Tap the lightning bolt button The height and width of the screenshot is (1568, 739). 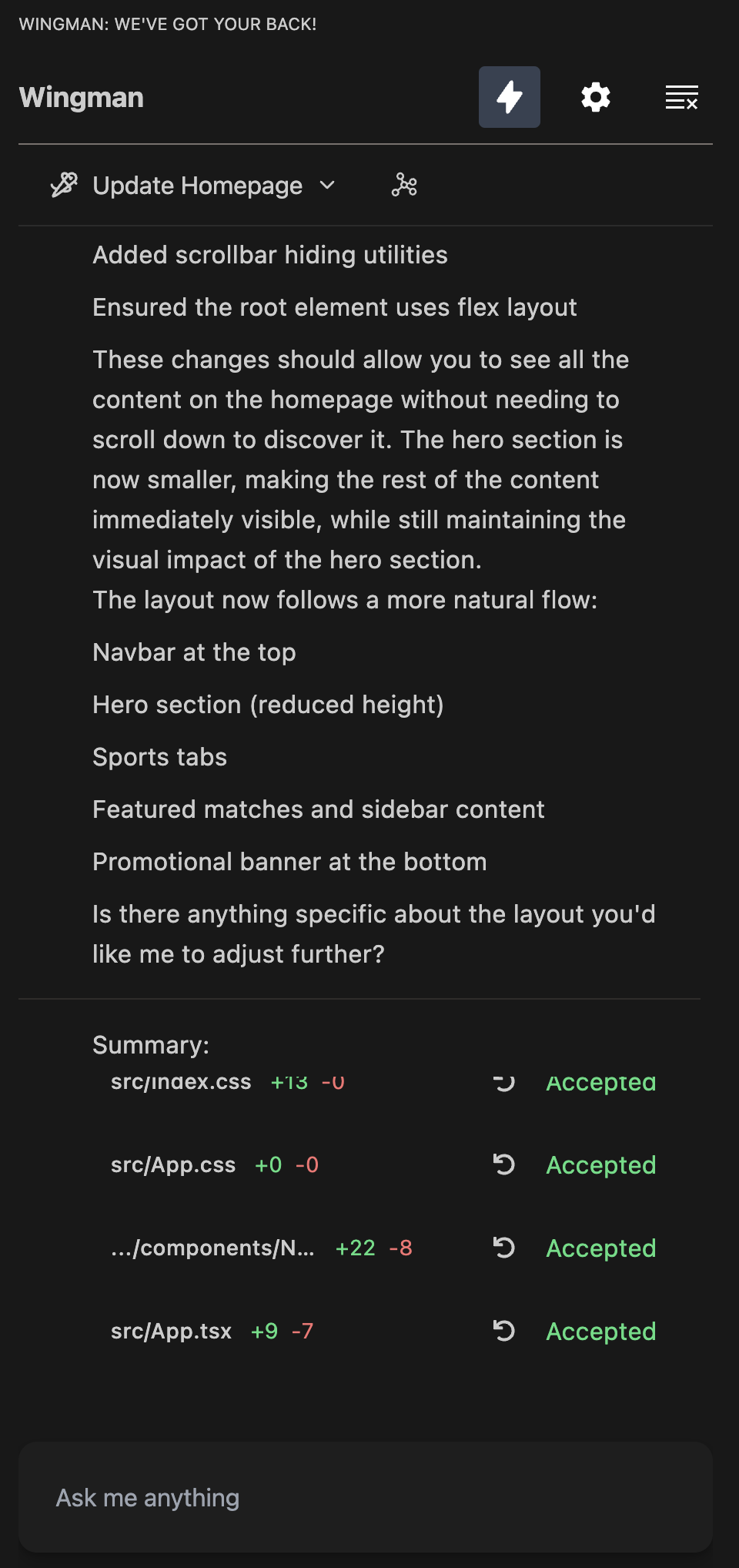(509, 97)
